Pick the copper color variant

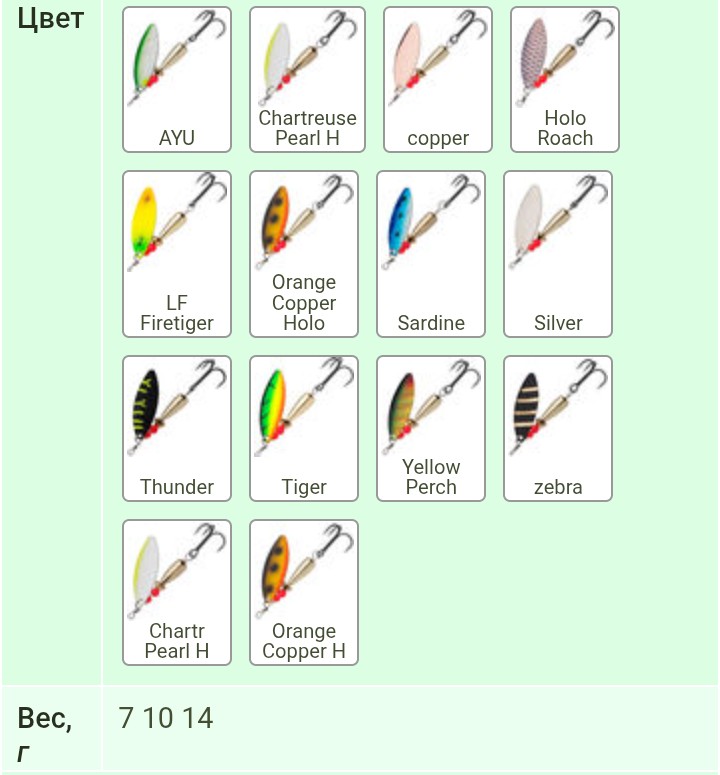pos(438,80)
